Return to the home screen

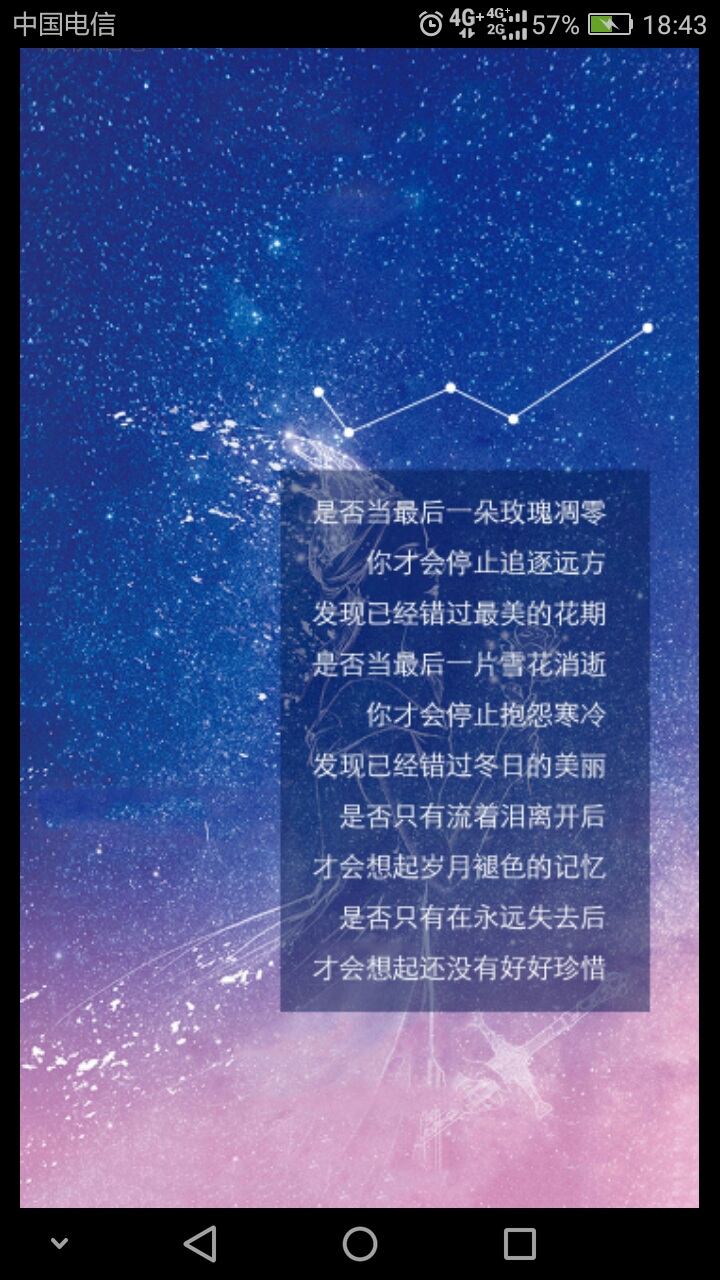(x=360, y=1244)
